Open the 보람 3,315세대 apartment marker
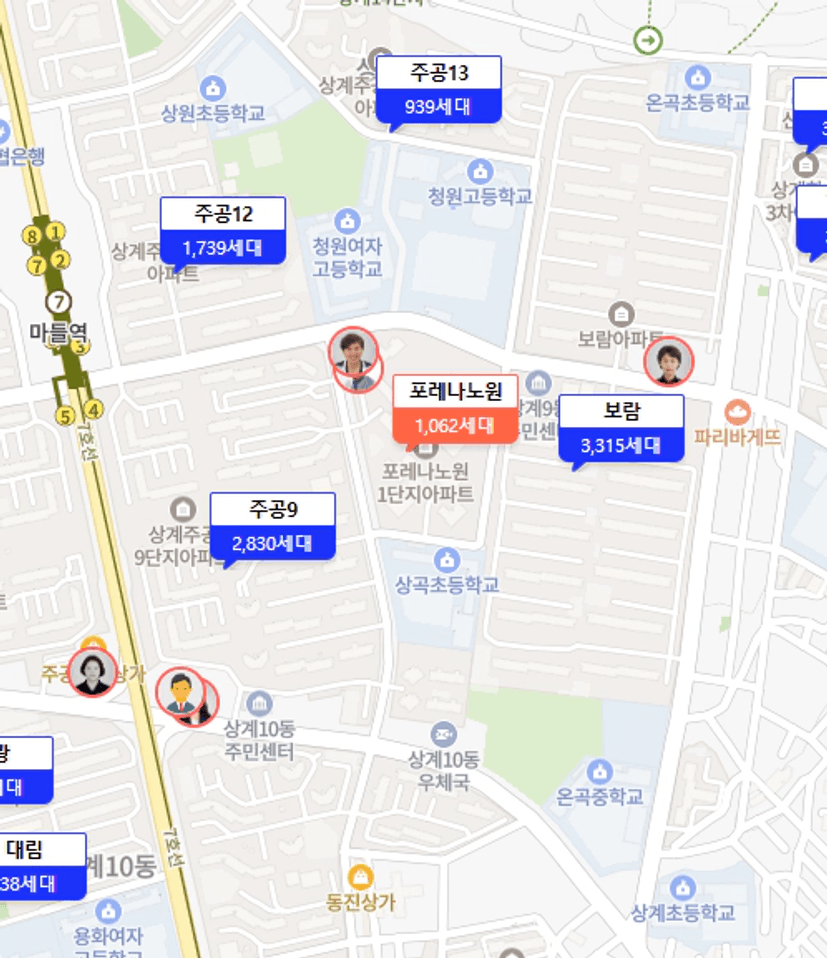The image size is (827, 958). 620,428
